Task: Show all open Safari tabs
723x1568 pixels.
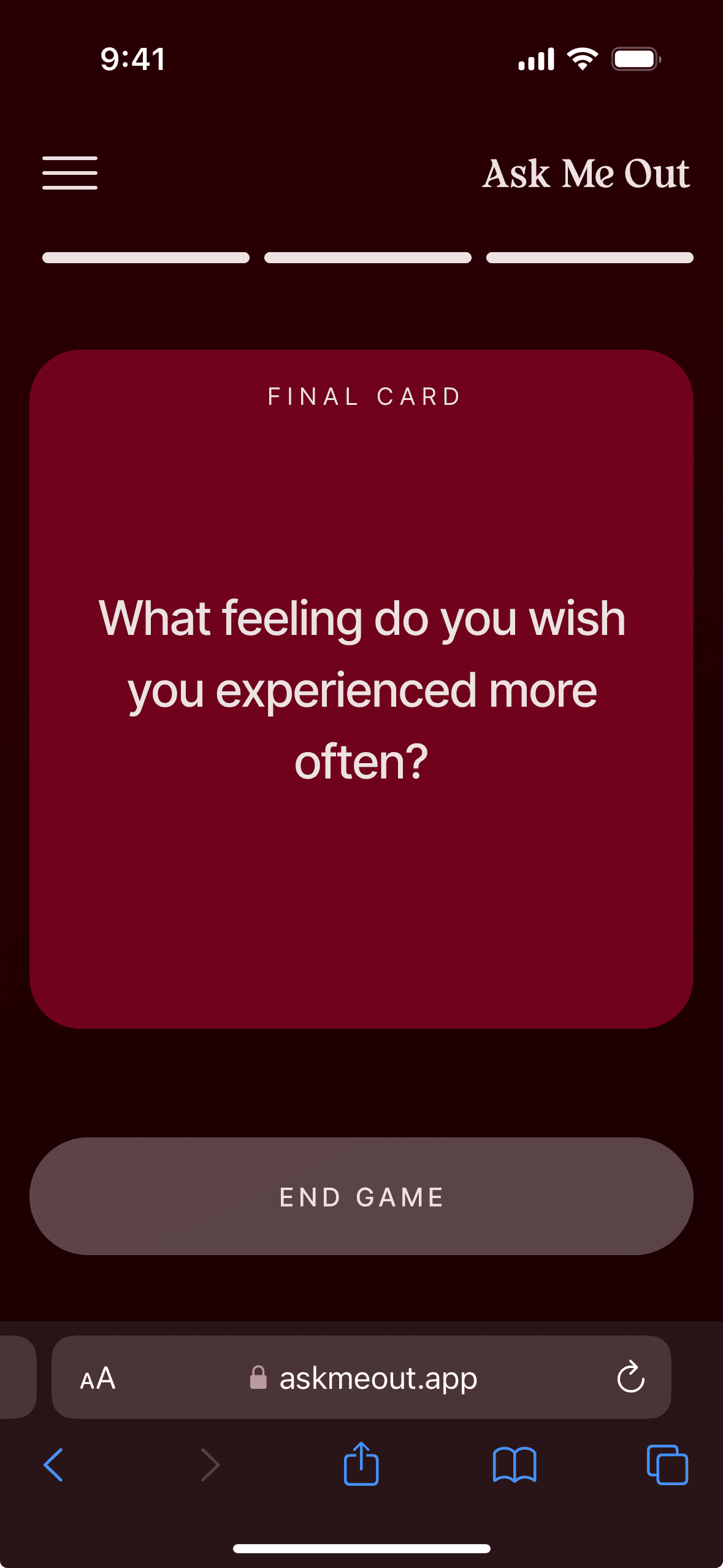Action: click(x=667, y=1465)
